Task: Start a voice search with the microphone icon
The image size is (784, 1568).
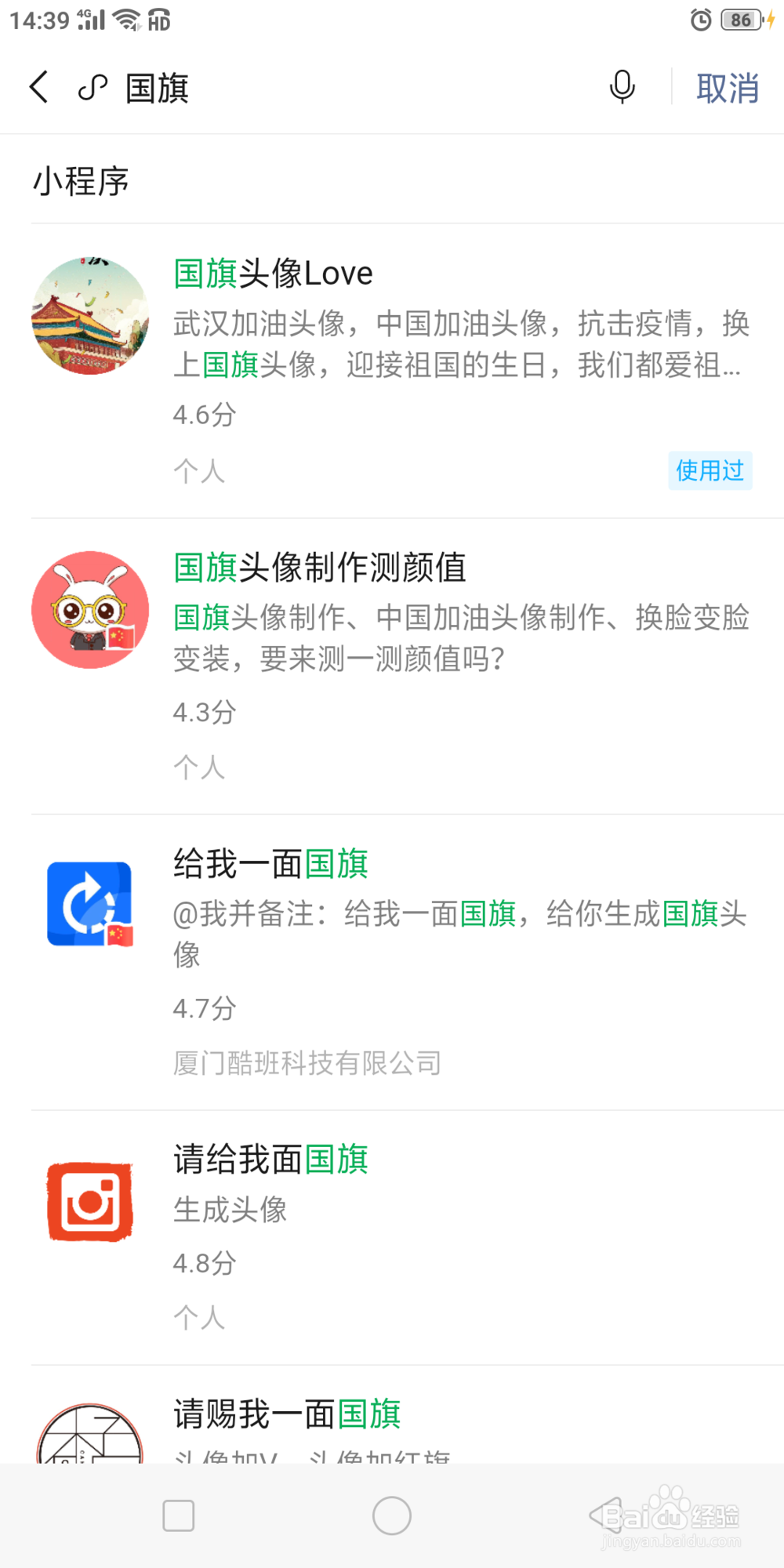Action: pos(621,87)
